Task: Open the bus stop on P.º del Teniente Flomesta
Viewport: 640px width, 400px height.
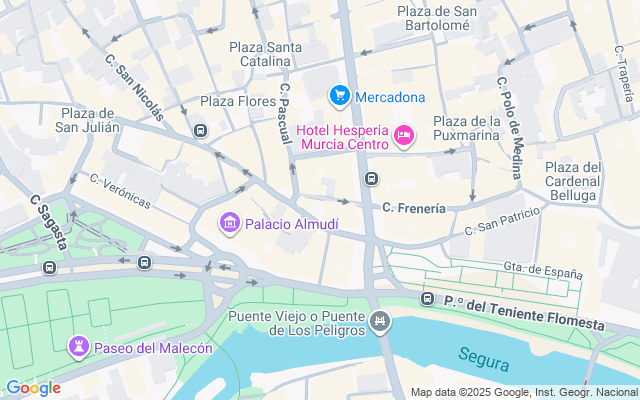Action: click(x=427, y=299)
